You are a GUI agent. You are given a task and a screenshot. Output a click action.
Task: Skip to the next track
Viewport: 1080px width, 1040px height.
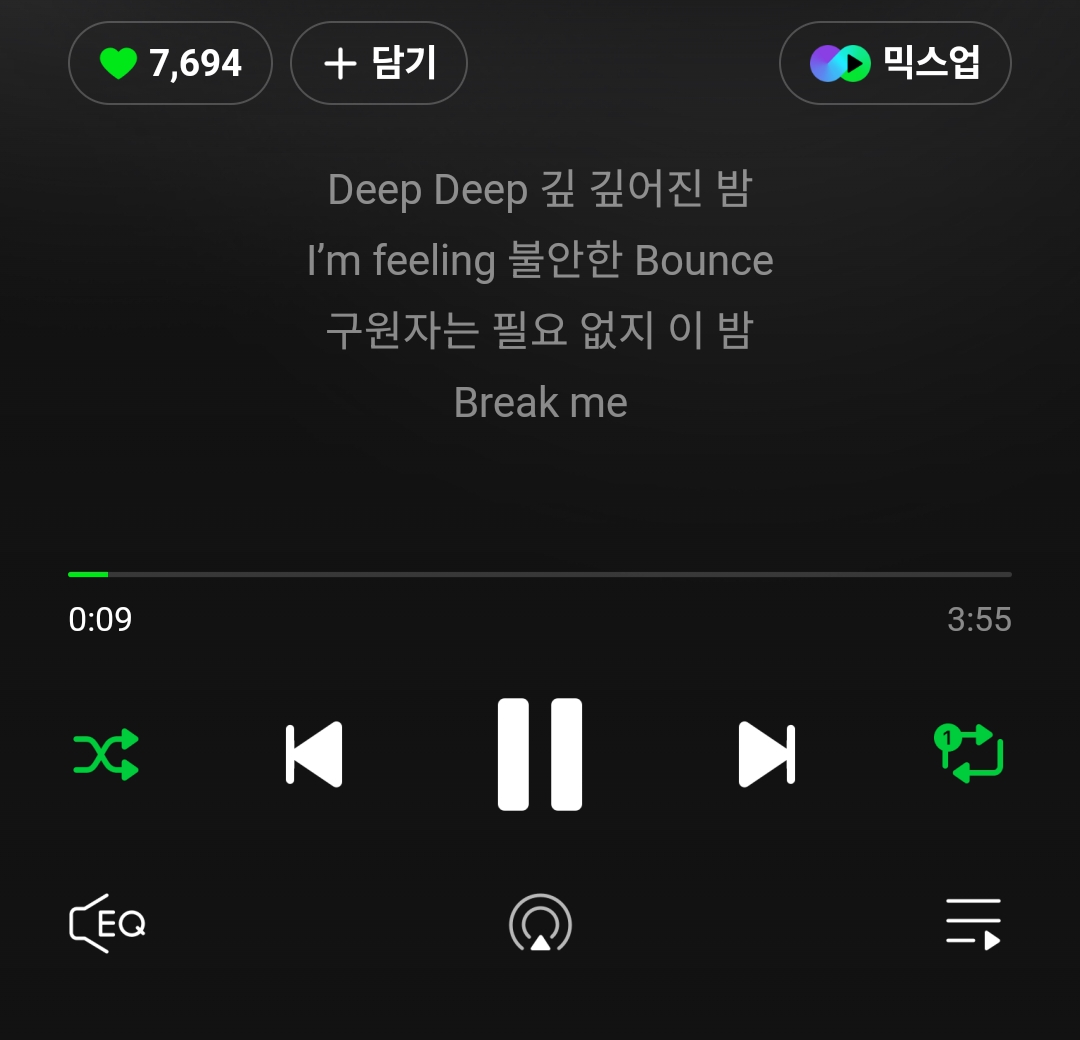pyautogui.click(x=766, y=754)
